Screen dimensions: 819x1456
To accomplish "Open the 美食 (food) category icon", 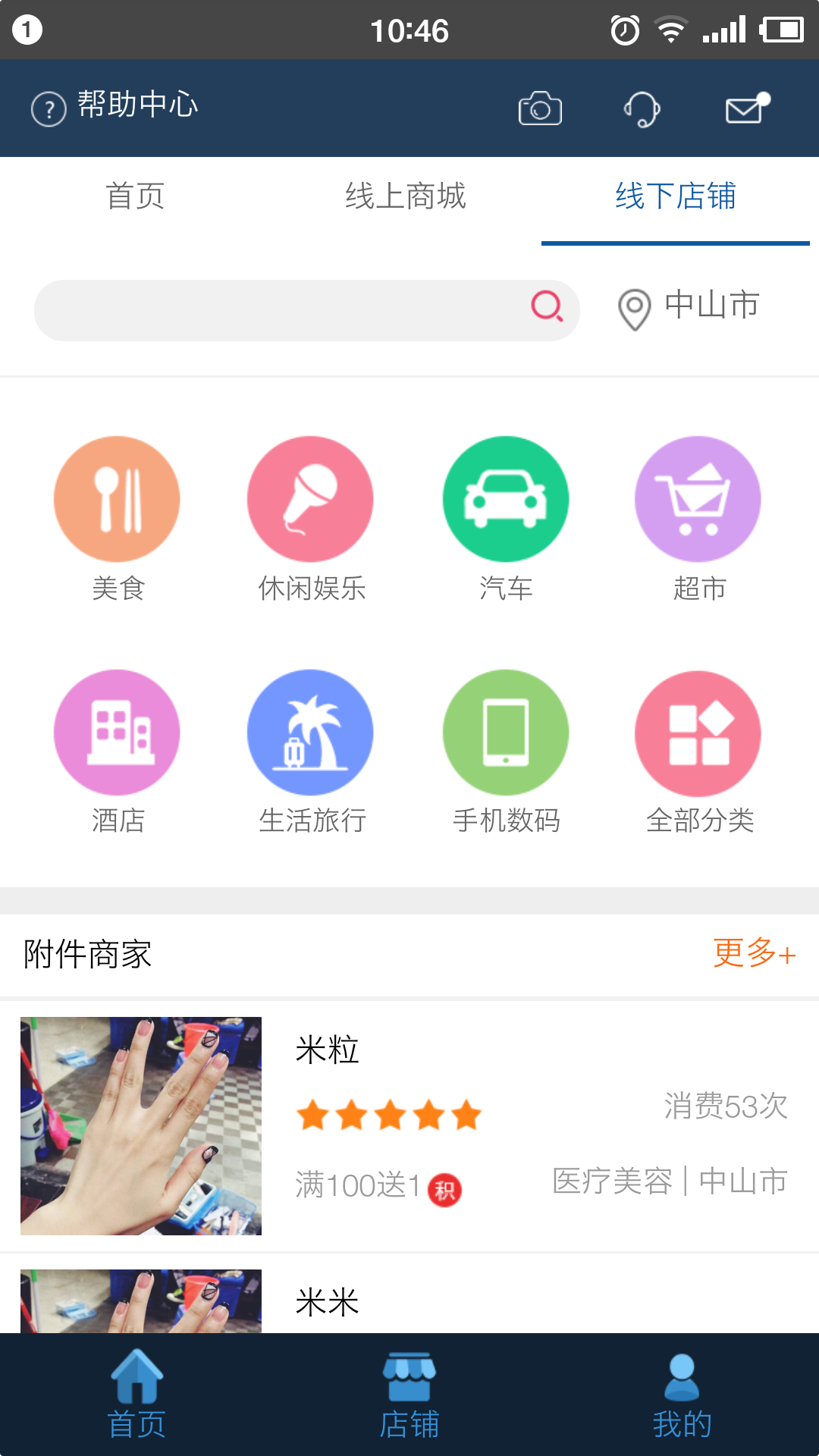I will (x=115, y=498).
